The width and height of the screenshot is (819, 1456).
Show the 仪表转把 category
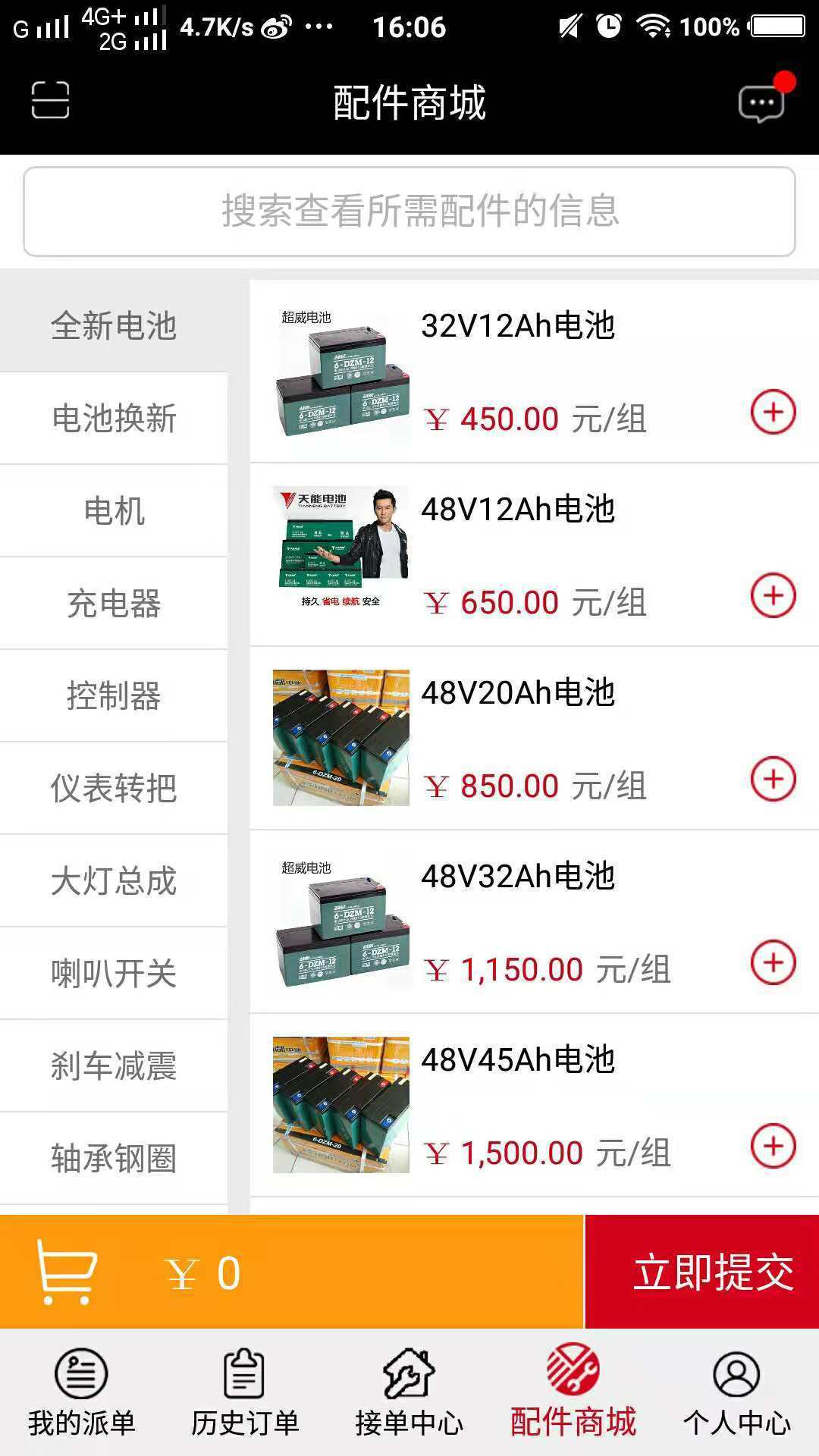[x=114, y=789]
